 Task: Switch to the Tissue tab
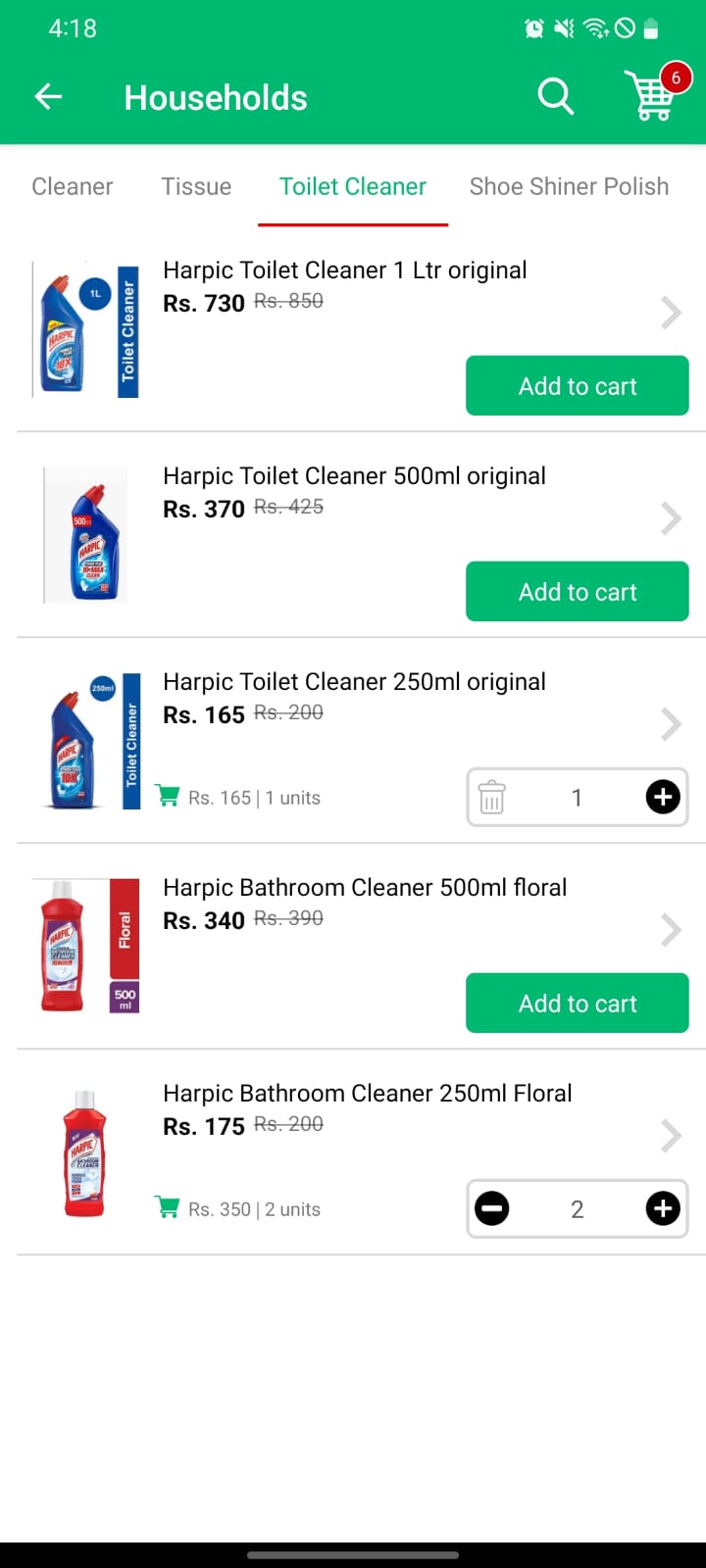click(196, 186)
